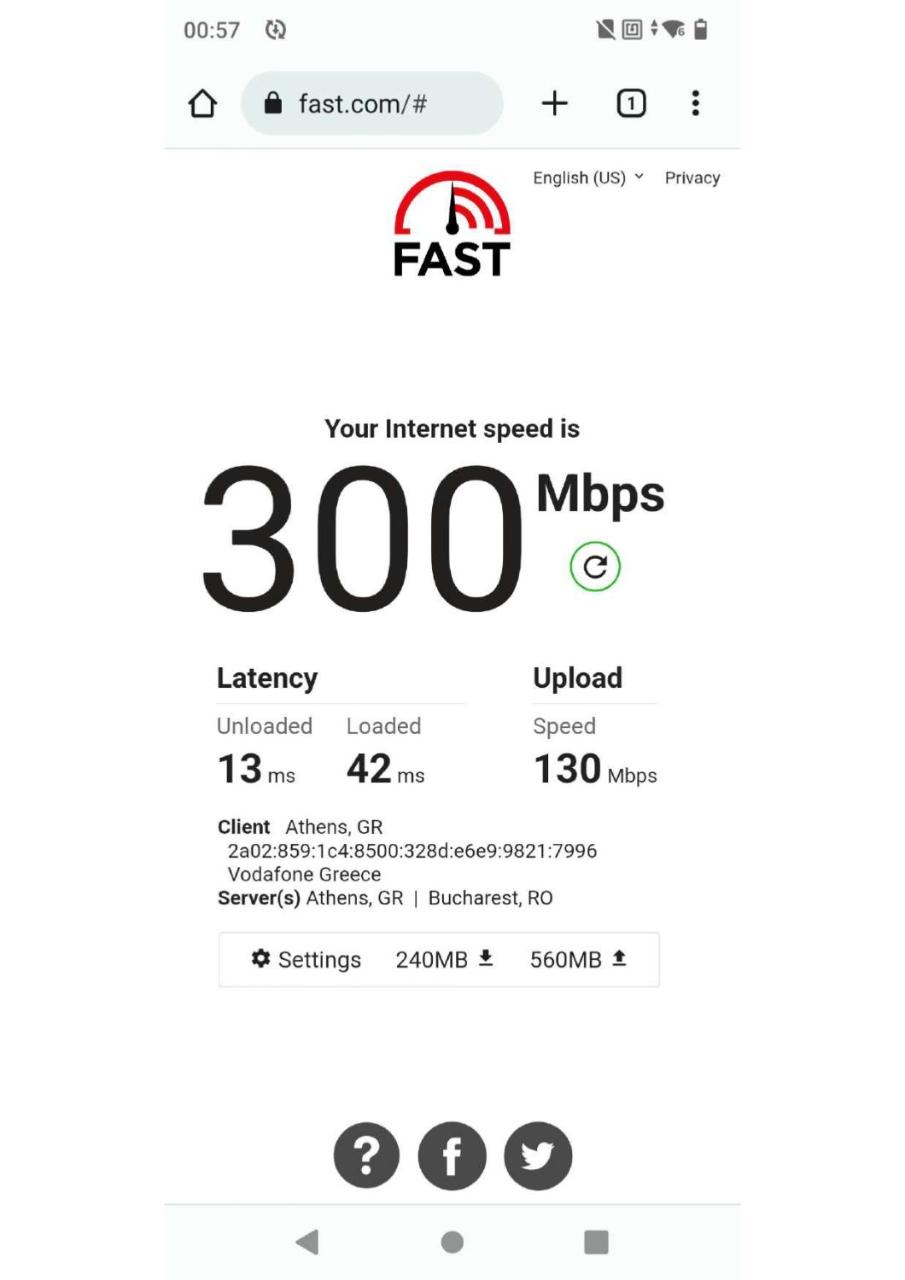Screen dimensions: 905x1280
Task: Click the upload icon next to 560MB
Action: point(618,958)
